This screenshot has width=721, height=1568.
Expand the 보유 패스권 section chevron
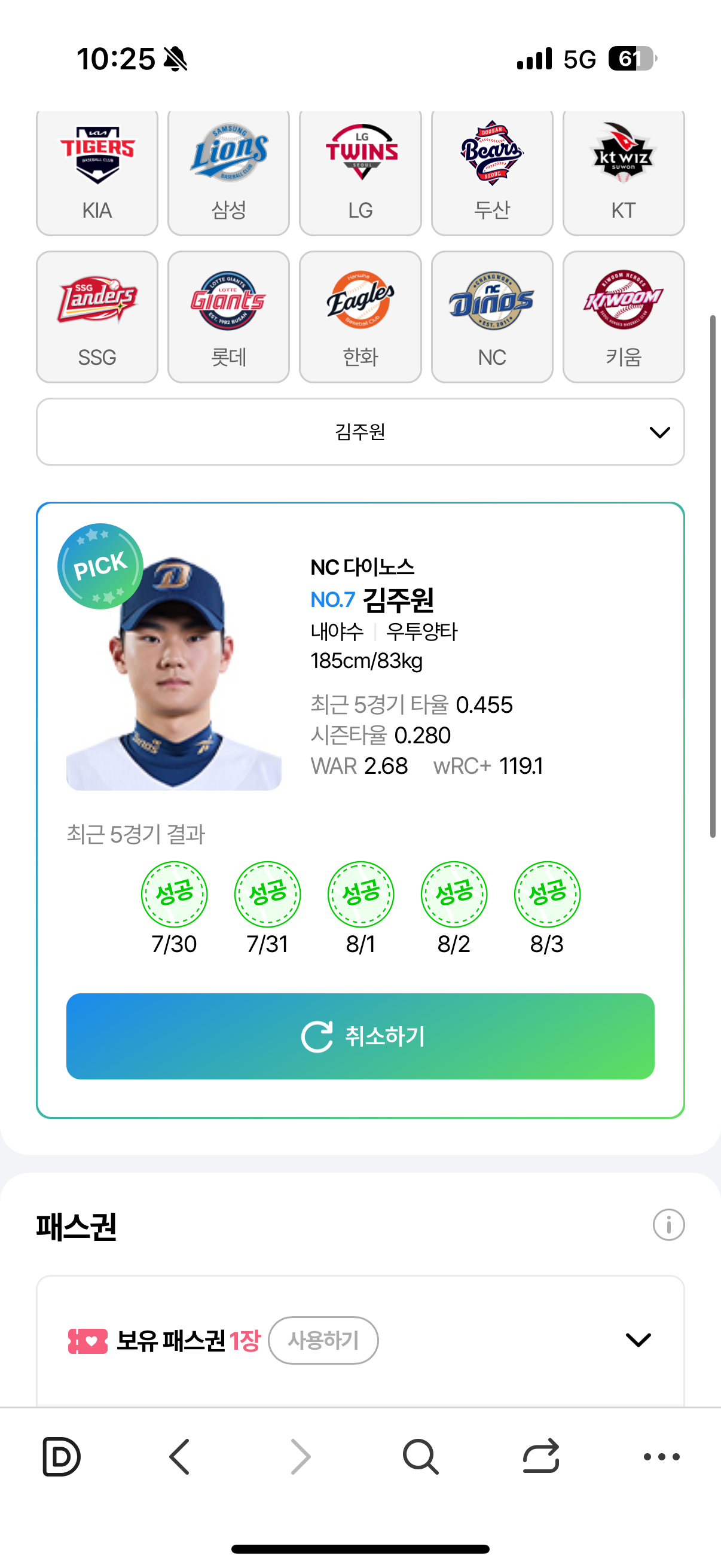click(x=638, y=1340)
